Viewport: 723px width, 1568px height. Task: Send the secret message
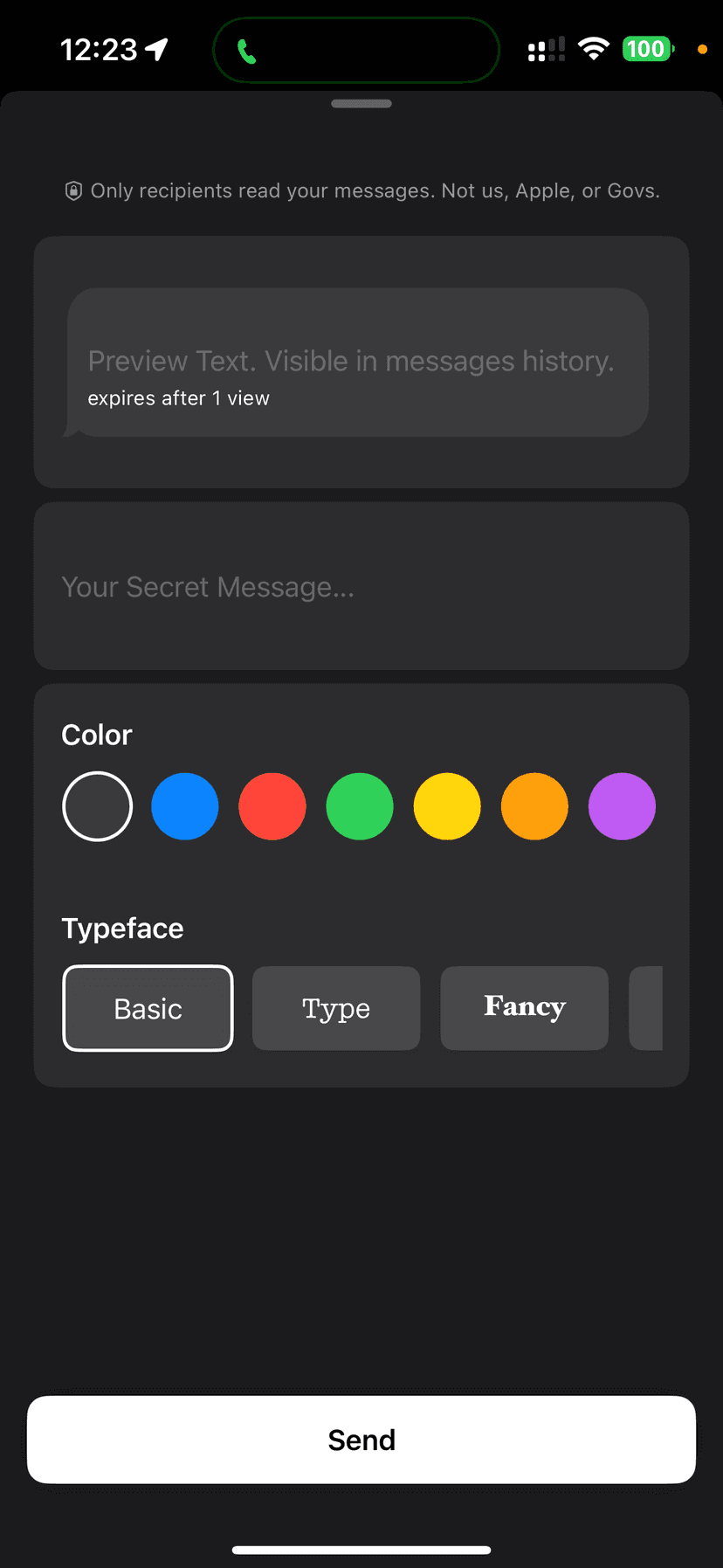361,1440
